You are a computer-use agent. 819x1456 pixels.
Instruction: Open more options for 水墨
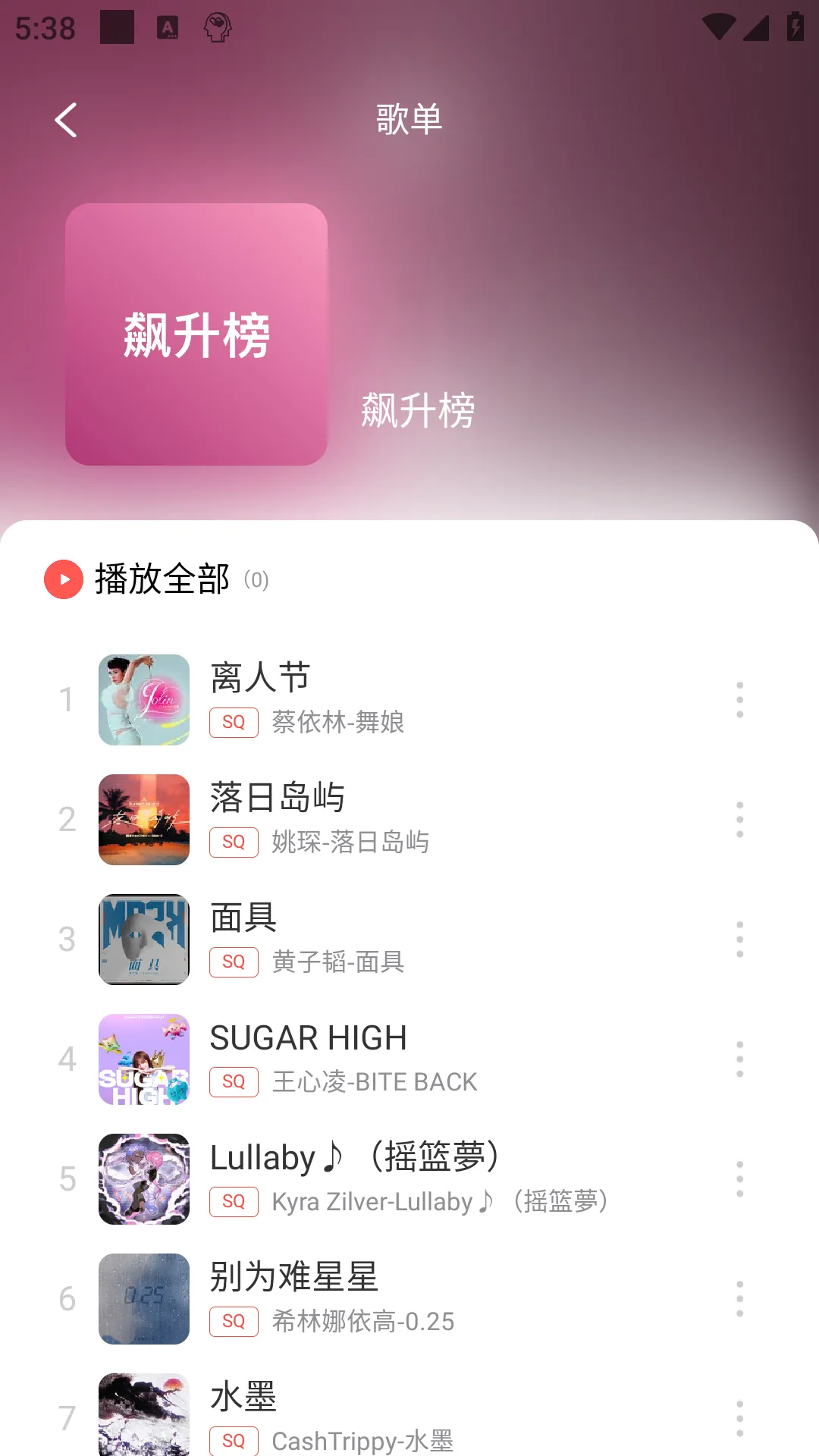739,1418
